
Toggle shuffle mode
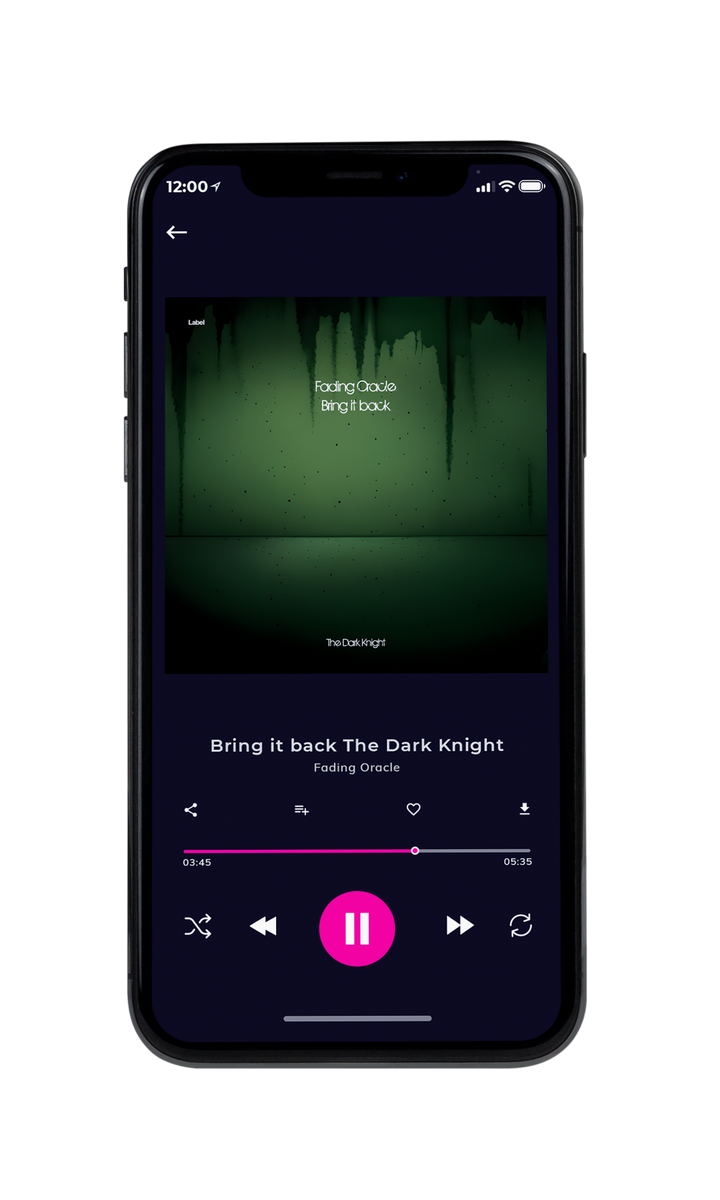tap(198, 927)
